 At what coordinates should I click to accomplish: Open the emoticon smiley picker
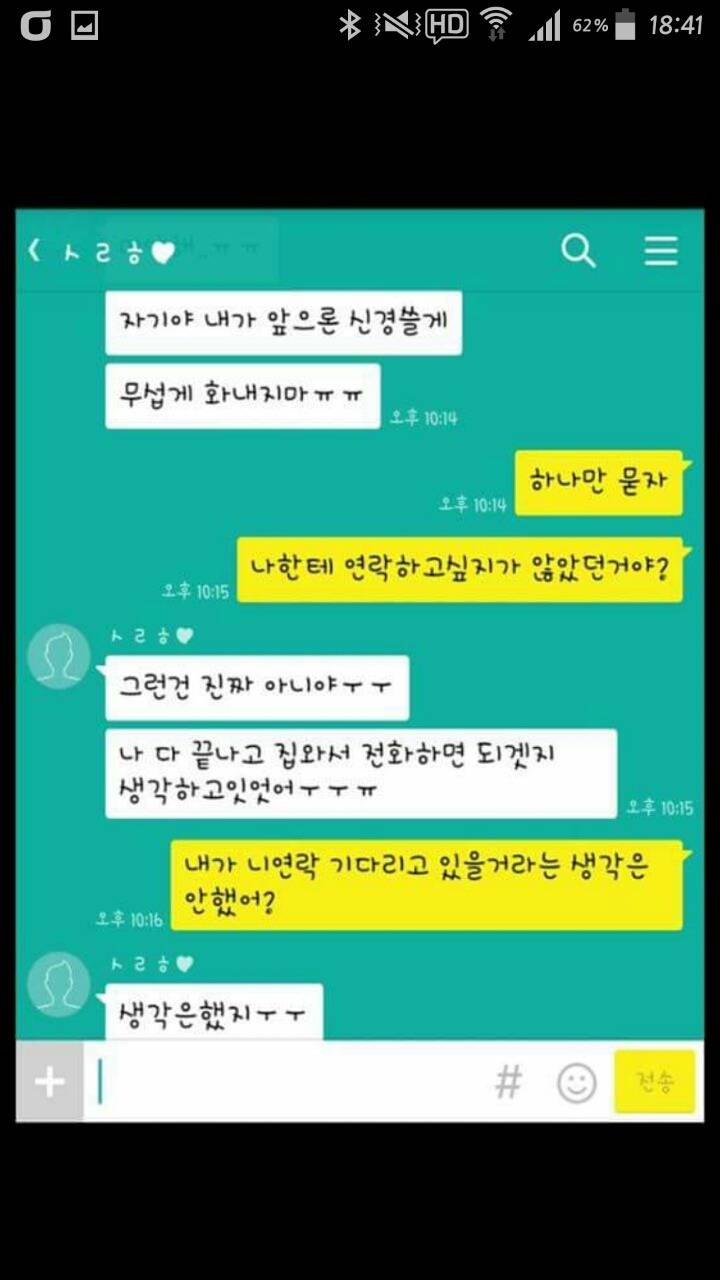[x=577, y=1080]
